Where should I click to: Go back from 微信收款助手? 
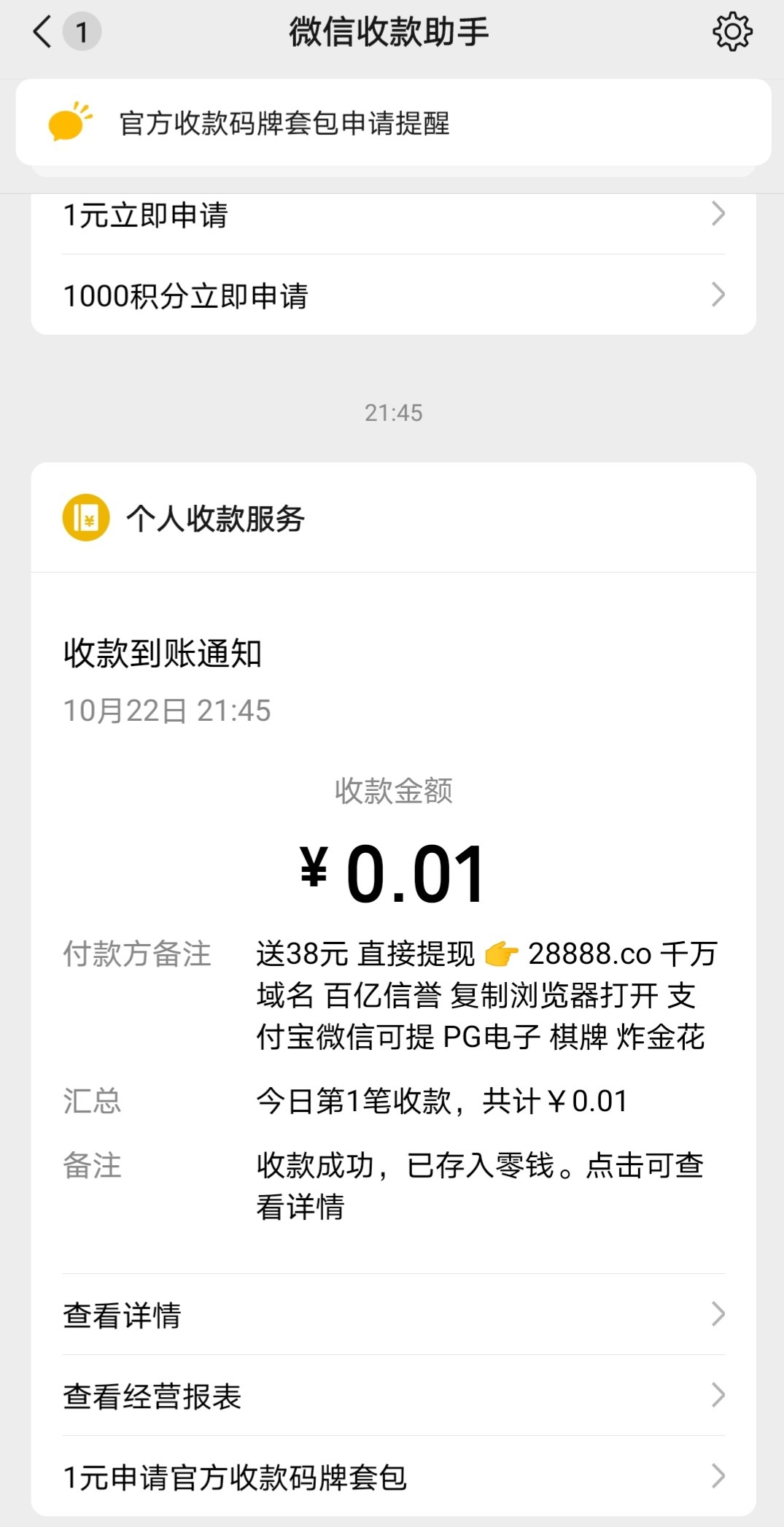pos(43,32)
